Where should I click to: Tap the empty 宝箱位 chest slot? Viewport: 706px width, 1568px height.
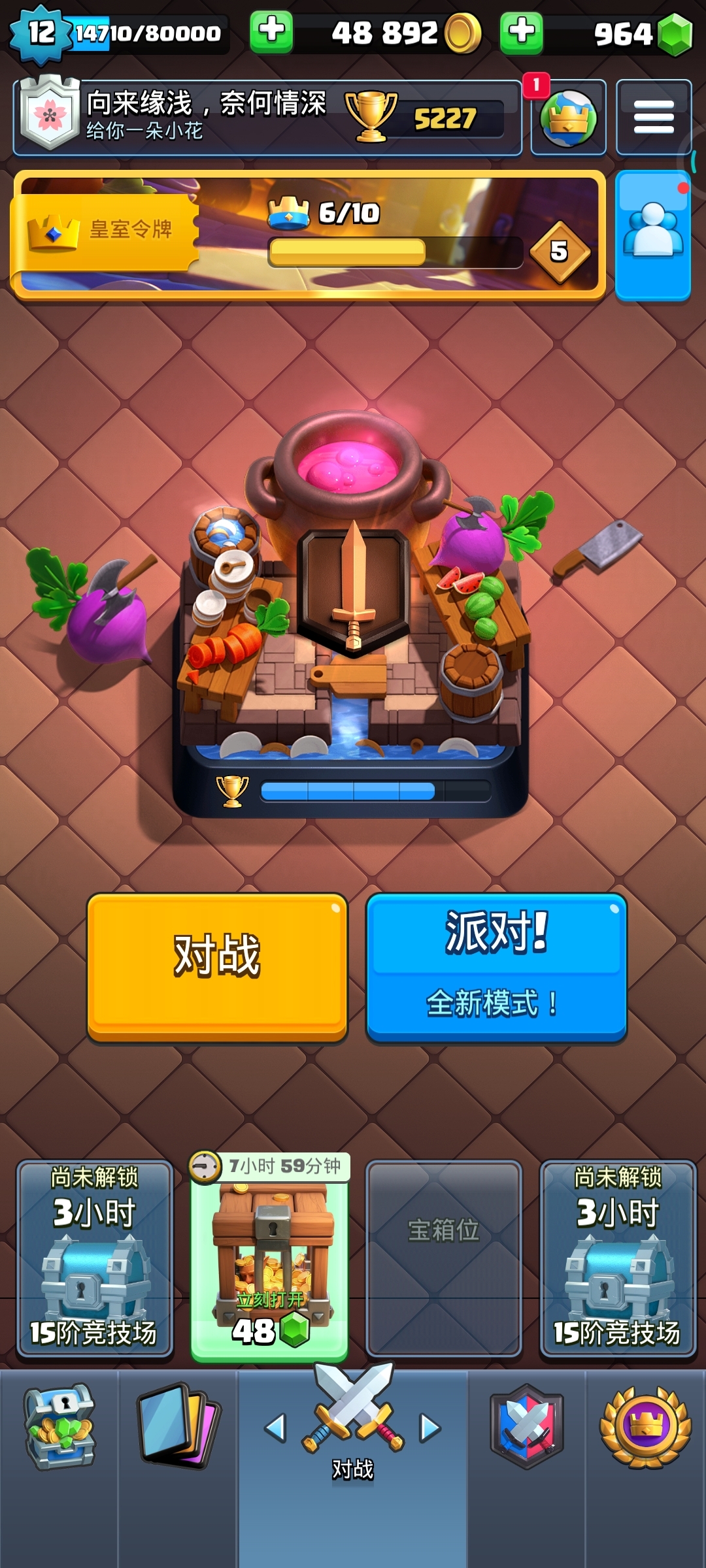tap(444, 1258)
